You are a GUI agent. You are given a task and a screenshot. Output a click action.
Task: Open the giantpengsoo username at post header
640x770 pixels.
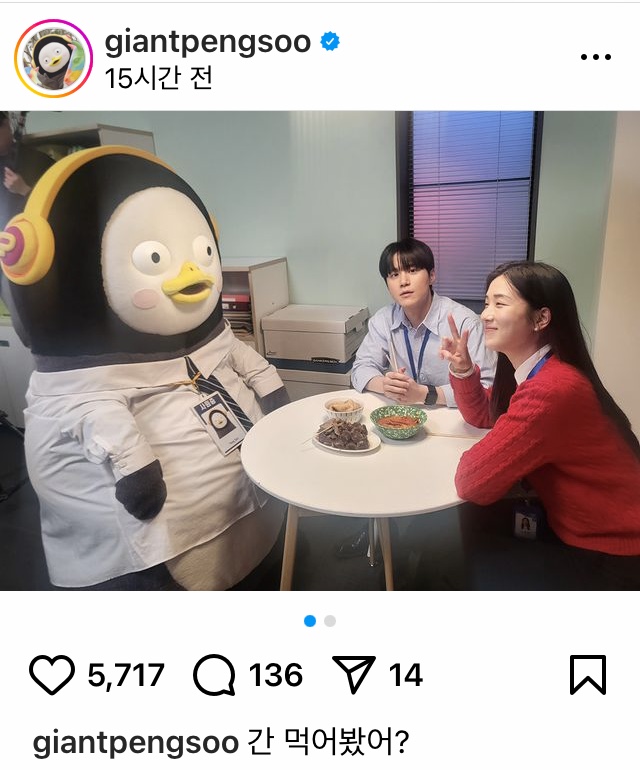coord(207,43)
